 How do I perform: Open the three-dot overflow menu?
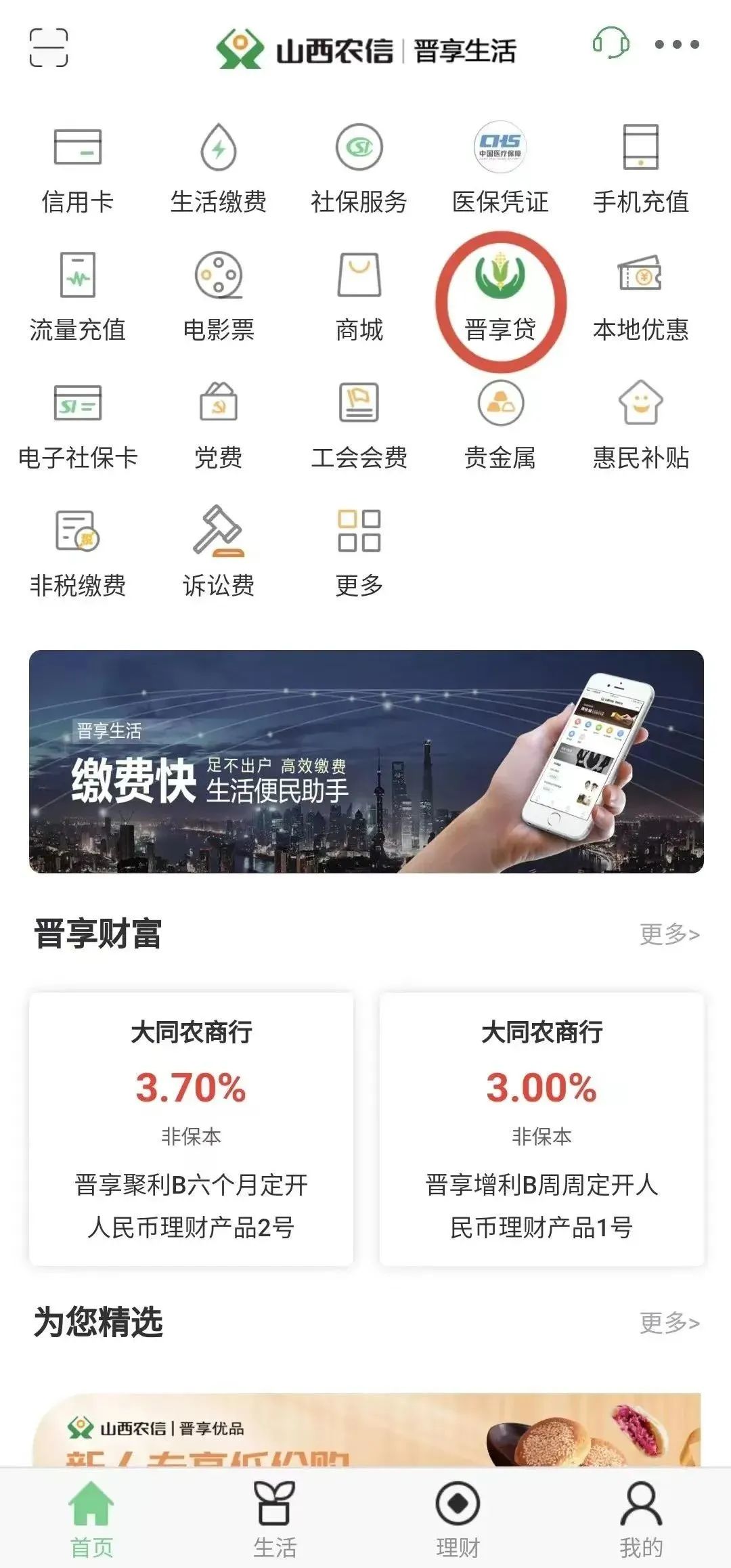(x=677, y=45)
